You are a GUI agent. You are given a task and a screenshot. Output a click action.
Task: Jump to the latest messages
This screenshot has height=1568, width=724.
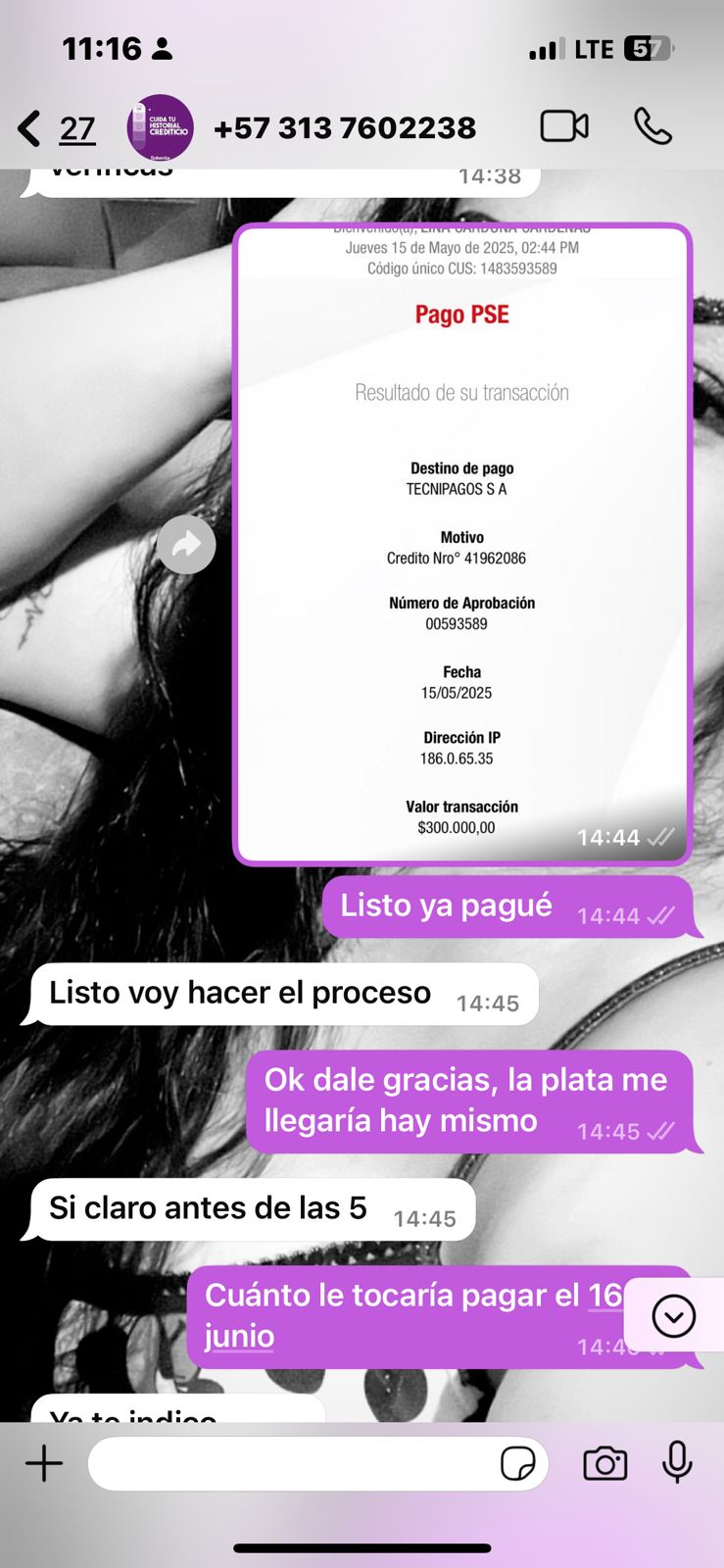(673, 1316)
